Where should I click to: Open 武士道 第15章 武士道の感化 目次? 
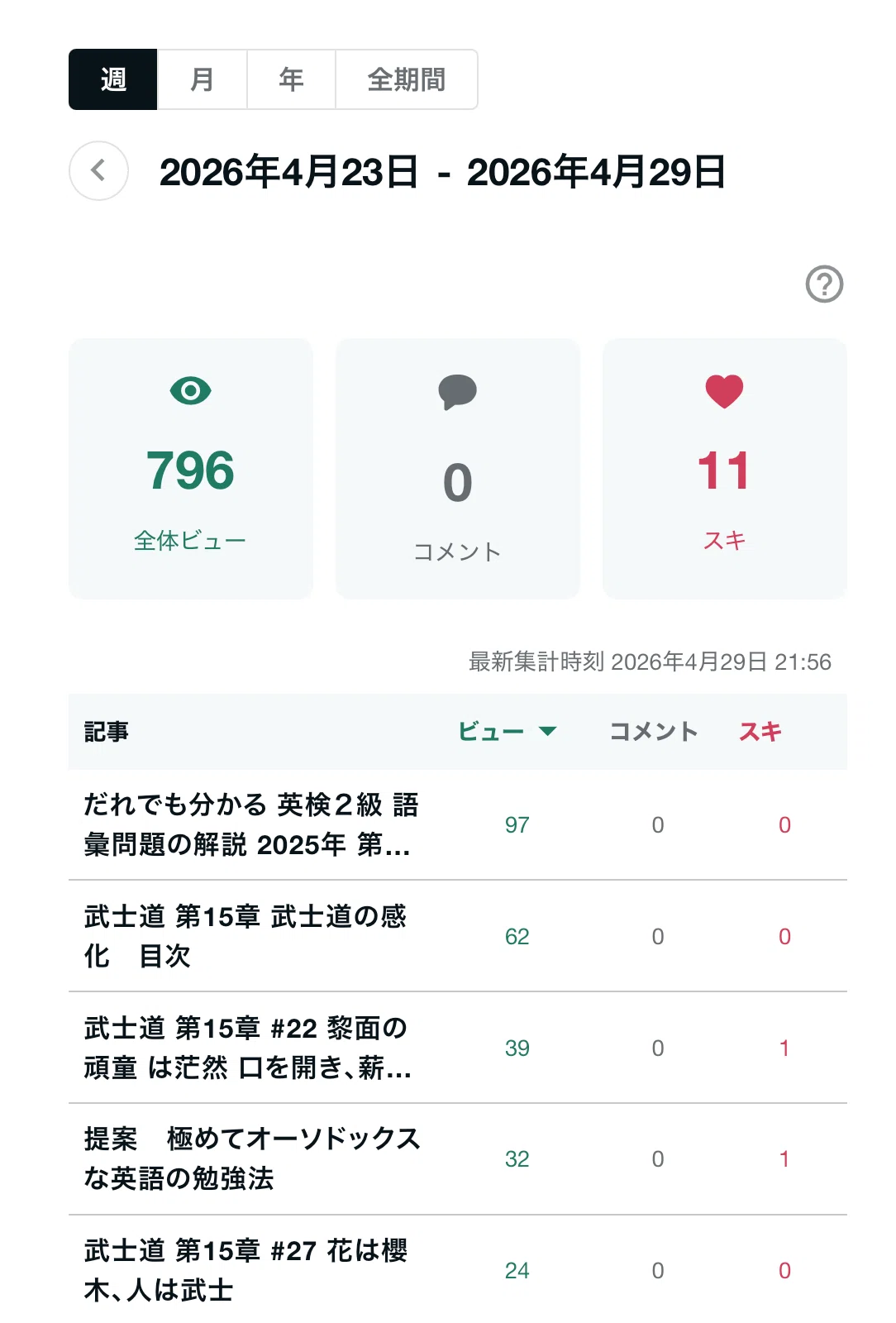(x=245, y=936)
